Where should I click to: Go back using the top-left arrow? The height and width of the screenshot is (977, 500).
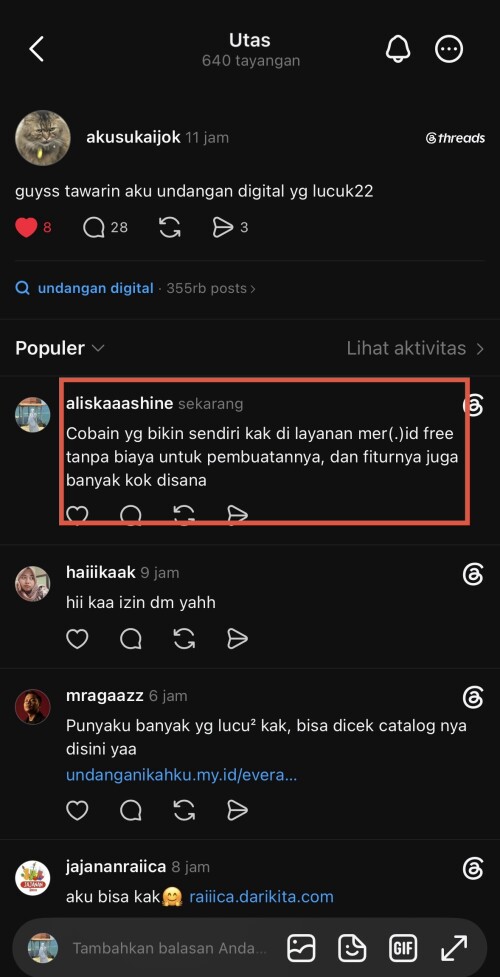tap(37, 49)
